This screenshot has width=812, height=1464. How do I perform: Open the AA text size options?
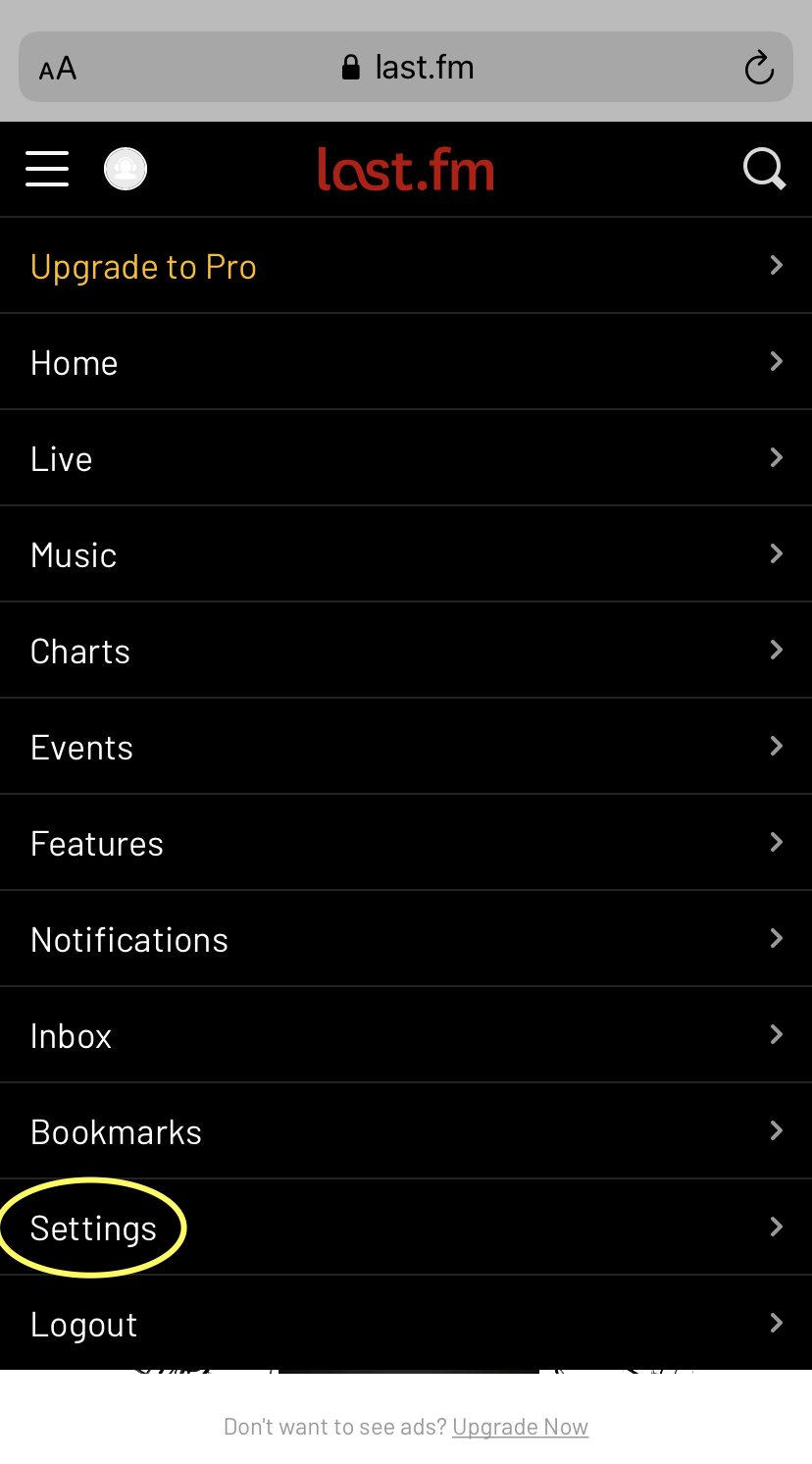58,69
